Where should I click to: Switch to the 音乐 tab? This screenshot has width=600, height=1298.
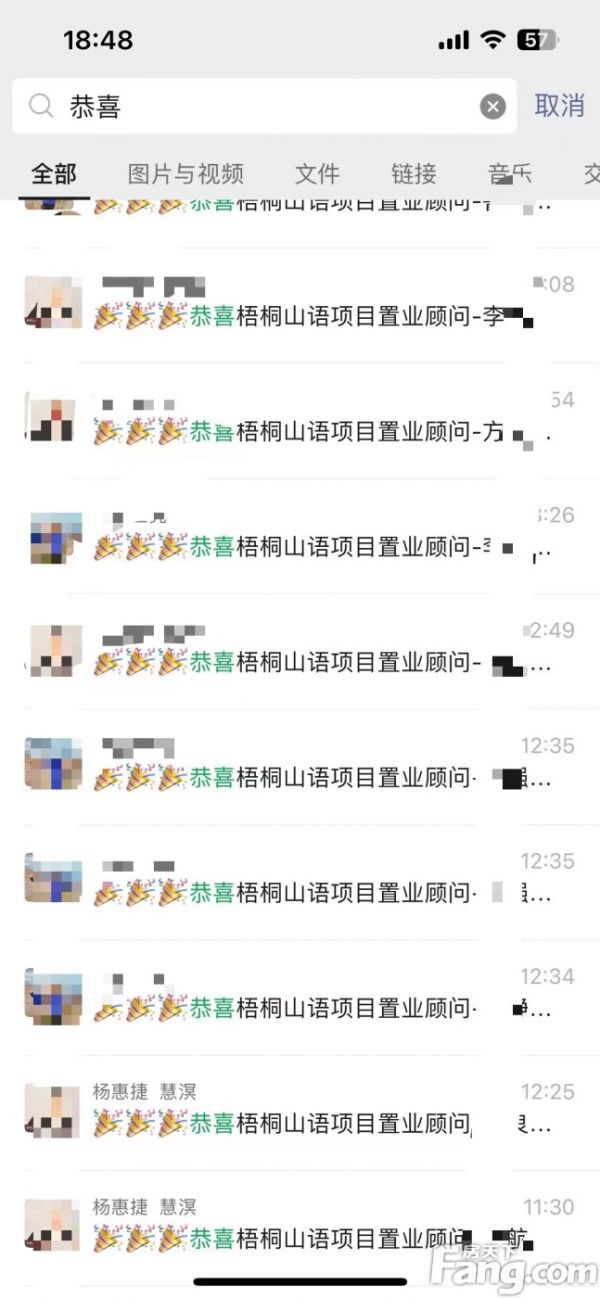point(510,174)
